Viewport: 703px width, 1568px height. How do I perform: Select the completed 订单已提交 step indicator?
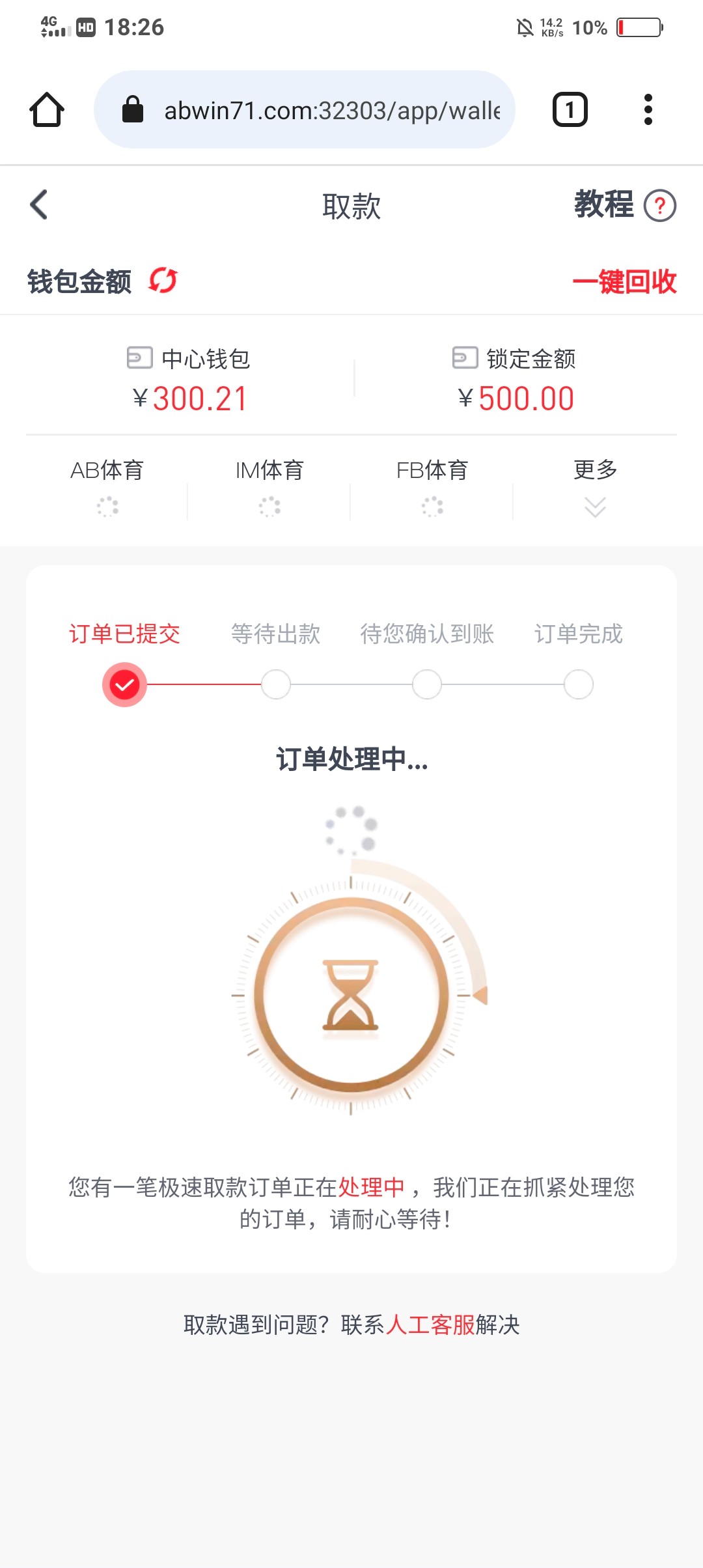[124, 684]
